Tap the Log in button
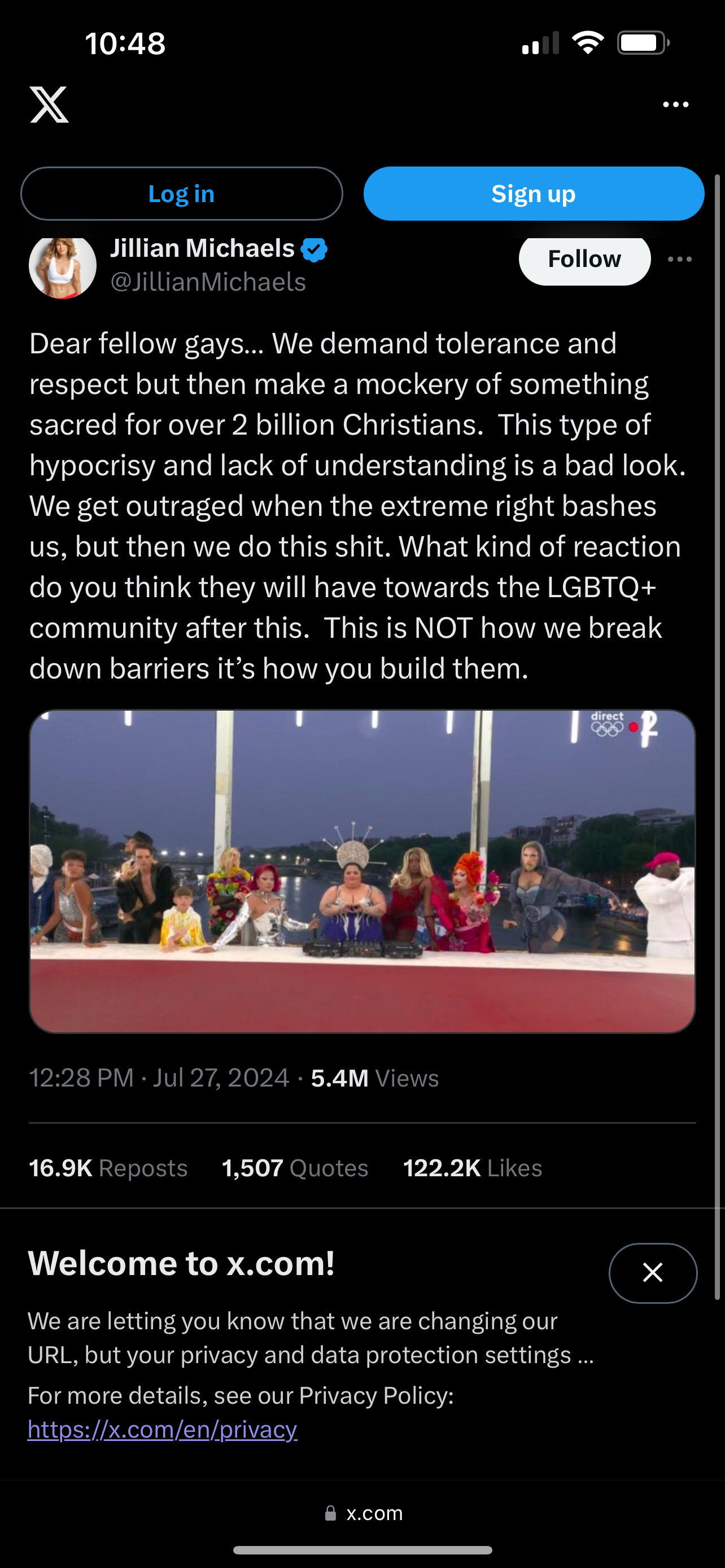725x1568 pixels. [x=181, y=194]
